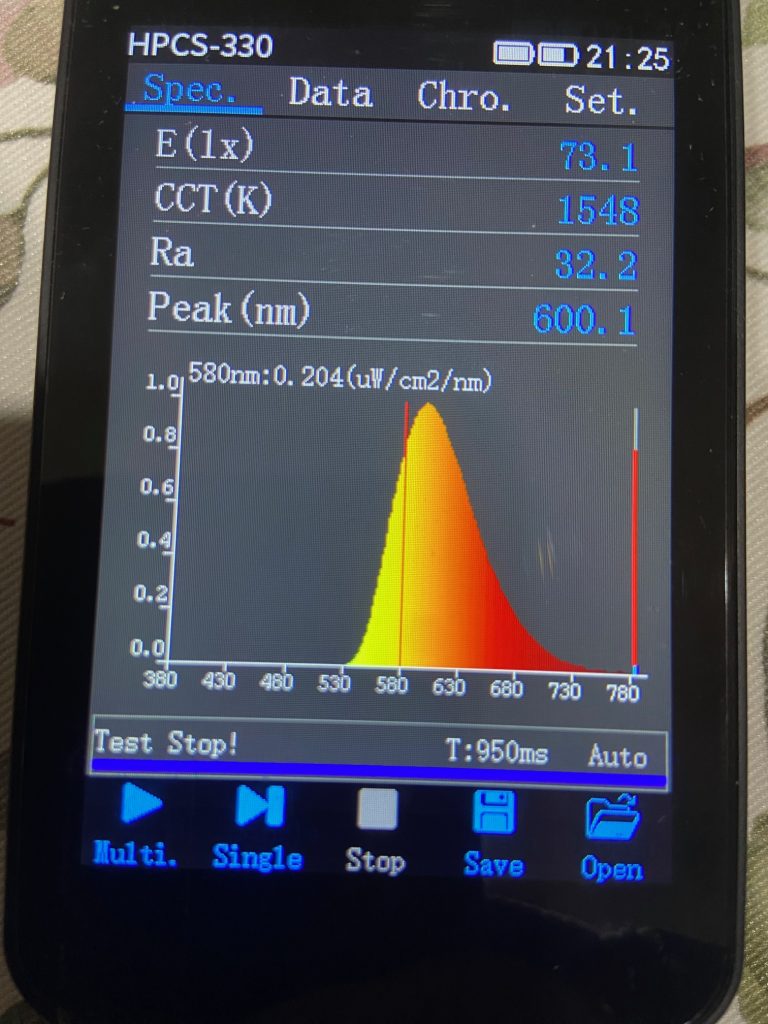The height and width of the screenshot is (1024, 768).
Task: Open a saved measurement file
Action: [x=612, y=838]
